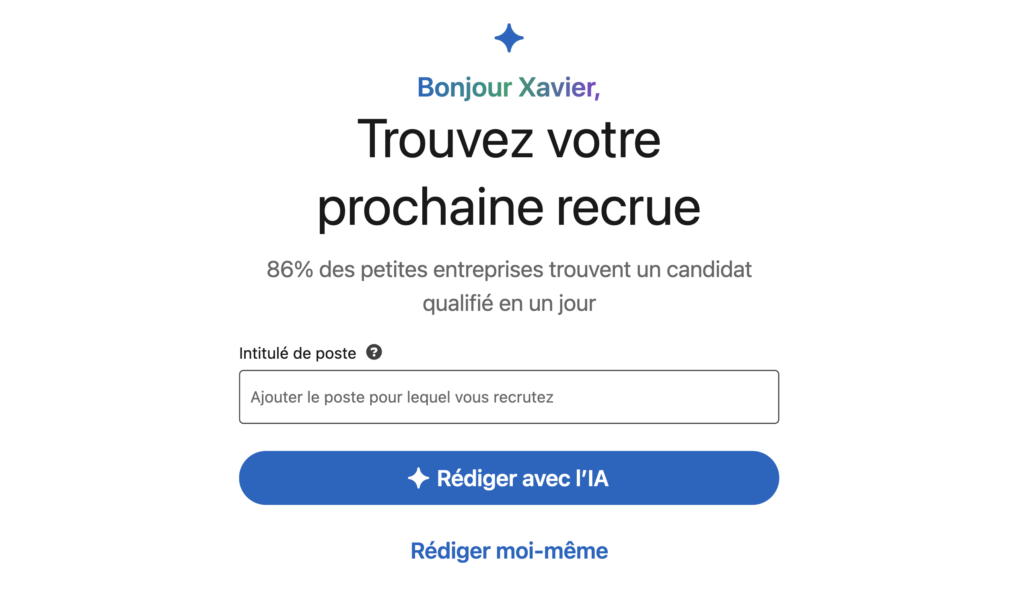Start drafting with Rédiger avec l'IA
This screenshot has width=1024, height=596.
(508, 478)
